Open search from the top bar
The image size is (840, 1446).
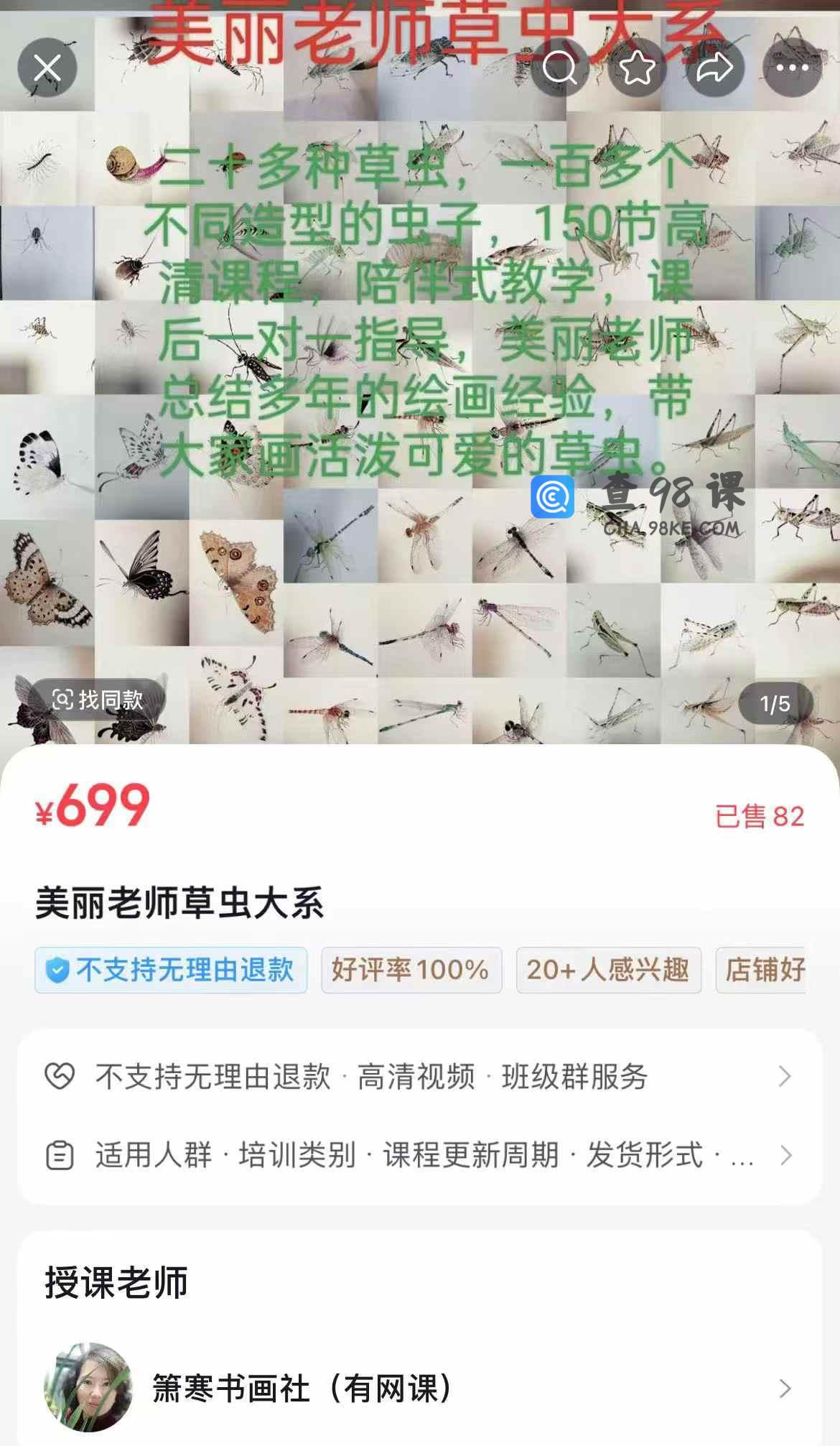coord(560,68)
